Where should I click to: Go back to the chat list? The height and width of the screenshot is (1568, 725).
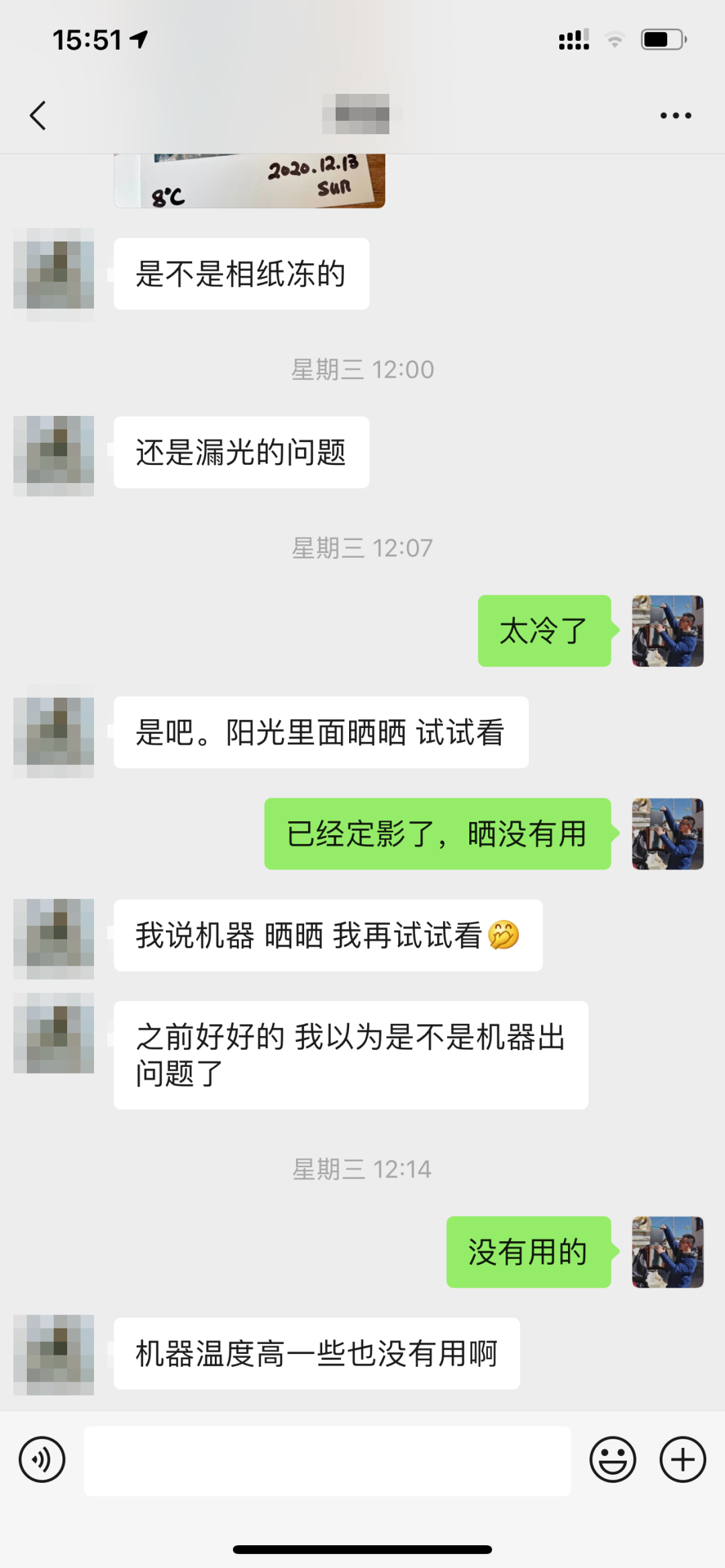coord(38,115)
